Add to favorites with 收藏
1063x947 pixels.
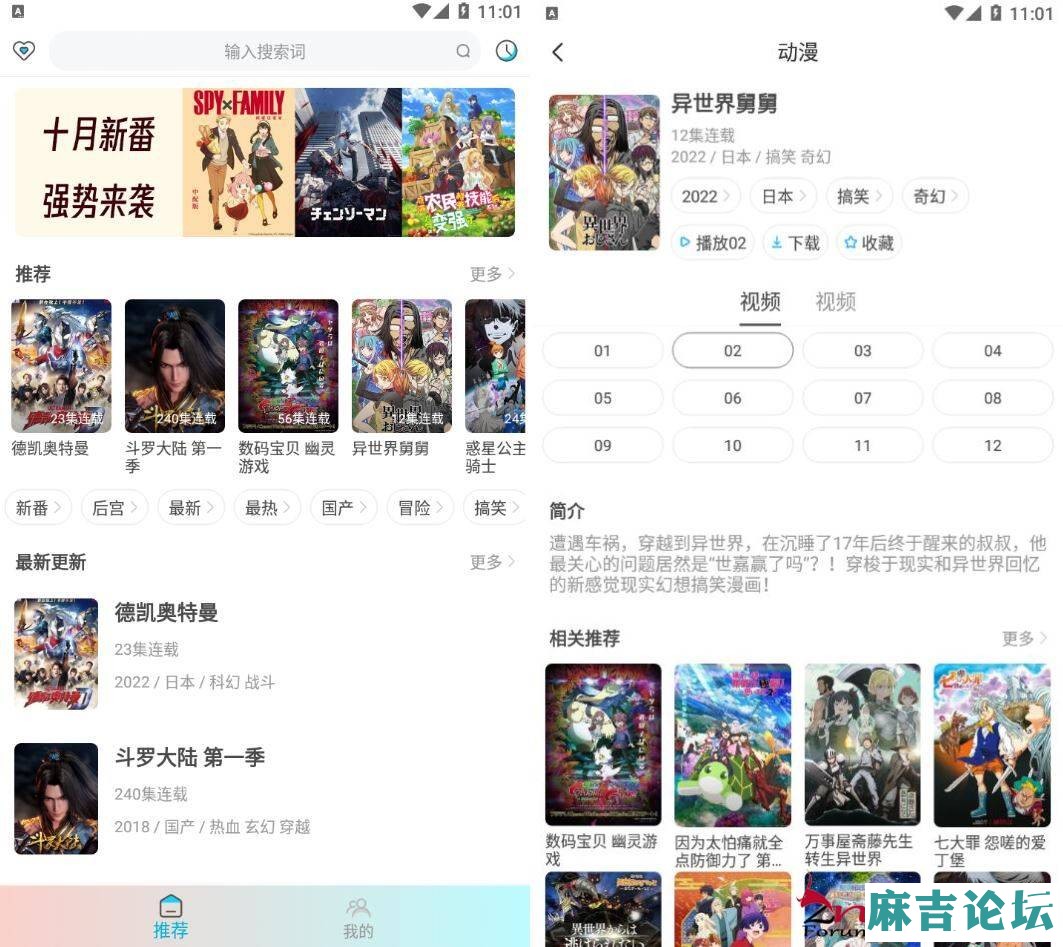(868, 243)
